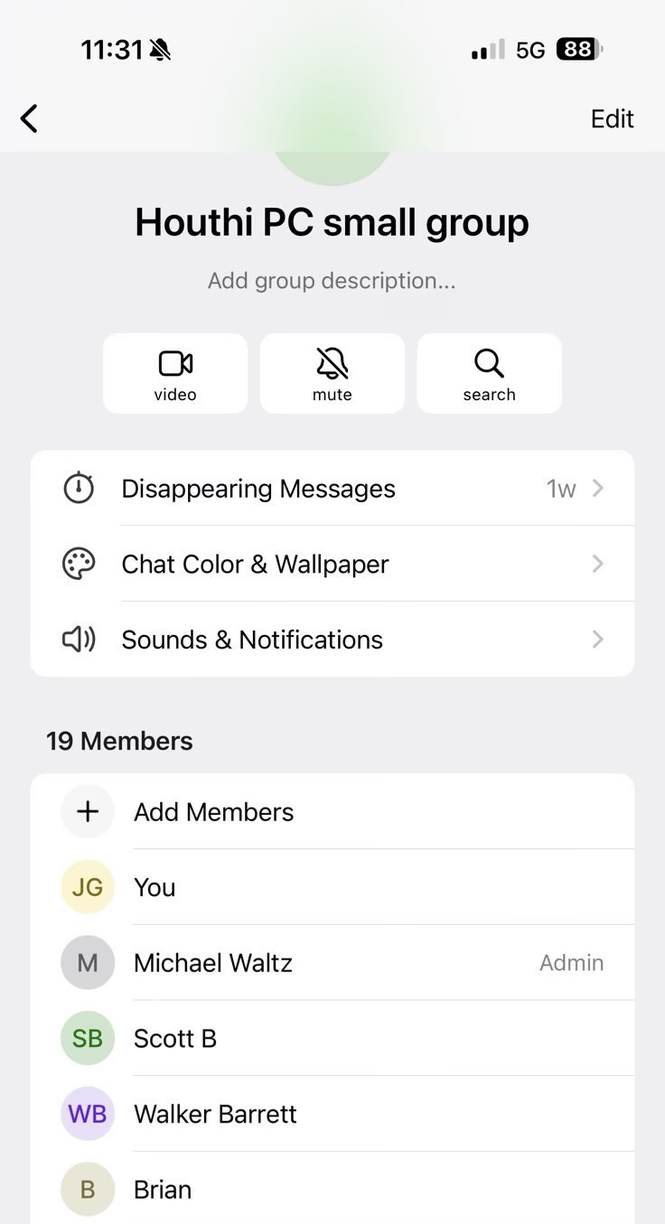The height and width of the screenshot is (1224, 665).
Task: Mute this group's notifications
Action: tap(332, 374)
